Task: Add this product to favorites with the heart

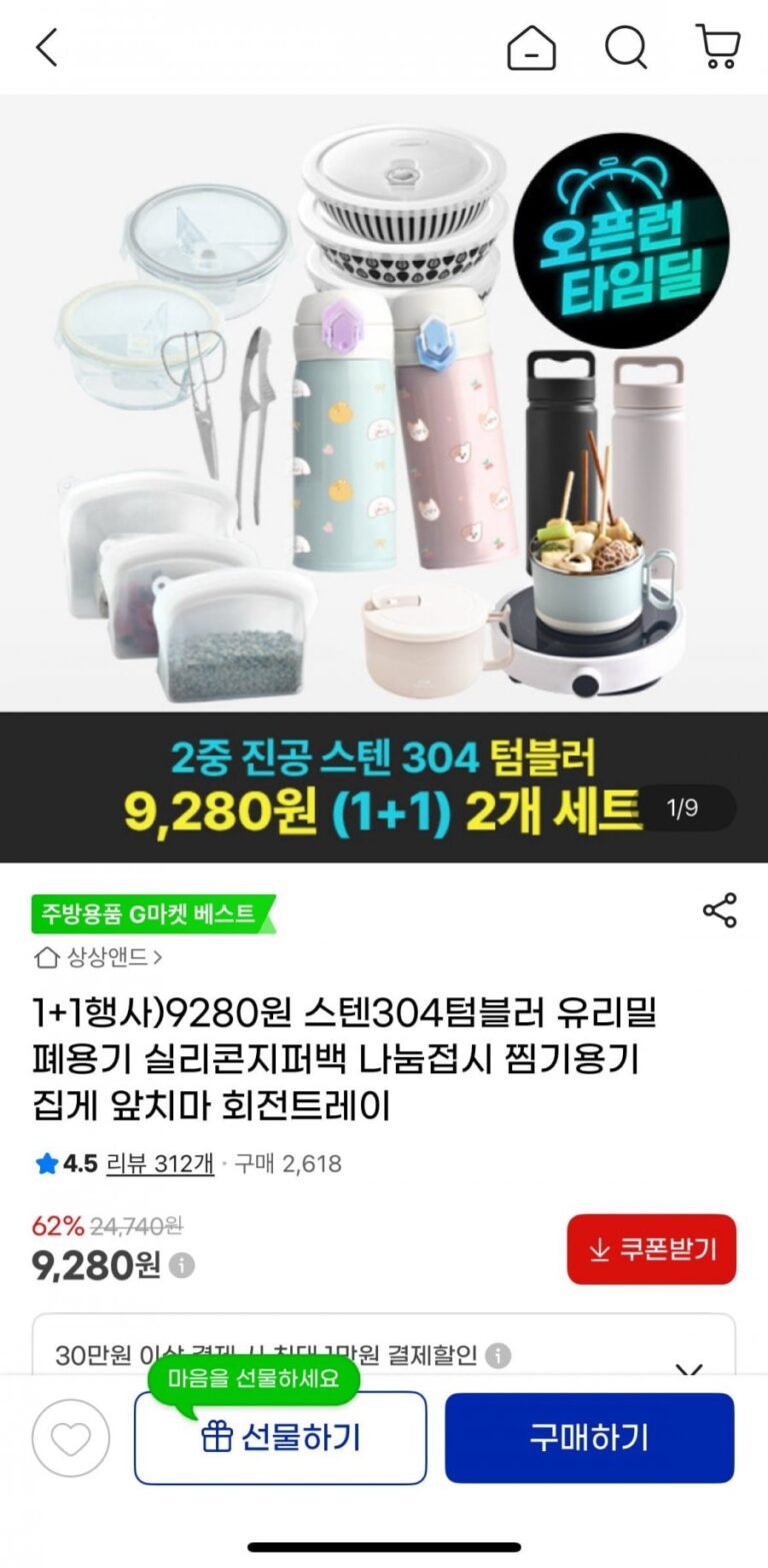Action: click(x=70, y=1438)
